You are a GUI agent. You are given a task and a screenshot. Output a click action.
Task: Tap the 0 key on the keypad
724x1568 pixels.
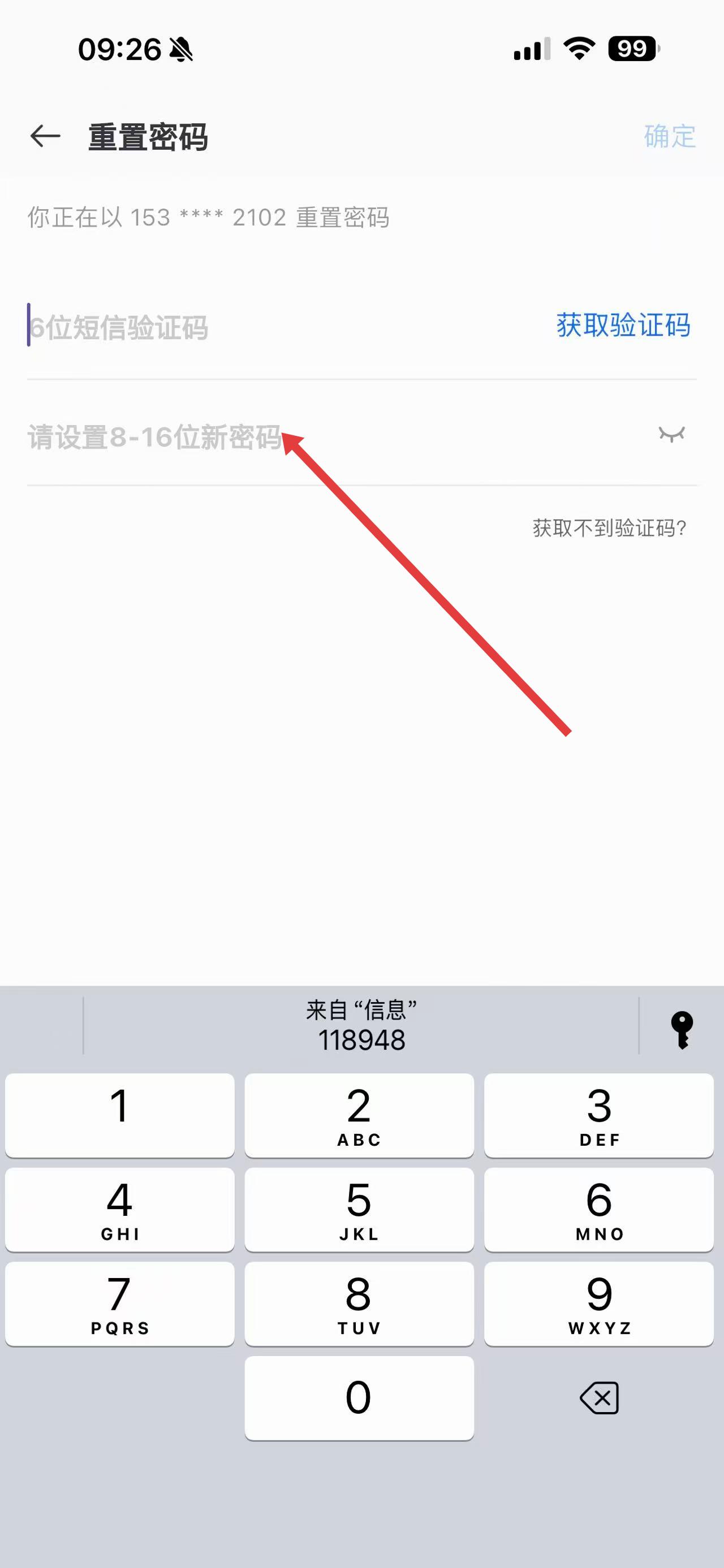pyautogui.click(x=359, y=1397)
